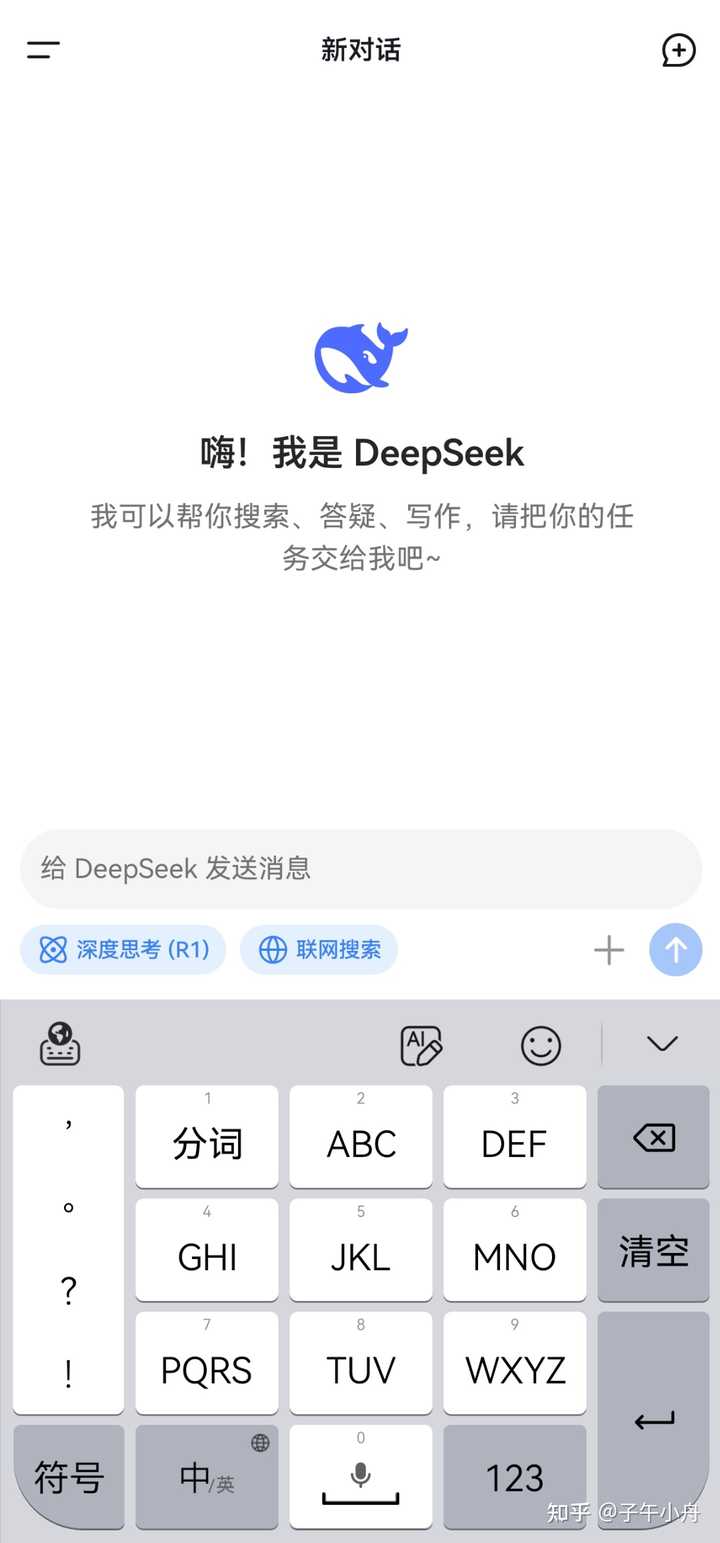Open the 符号 symbols panel
Image resolution: width=720 pixels, height=1543 pixels.
[68, 1477]
